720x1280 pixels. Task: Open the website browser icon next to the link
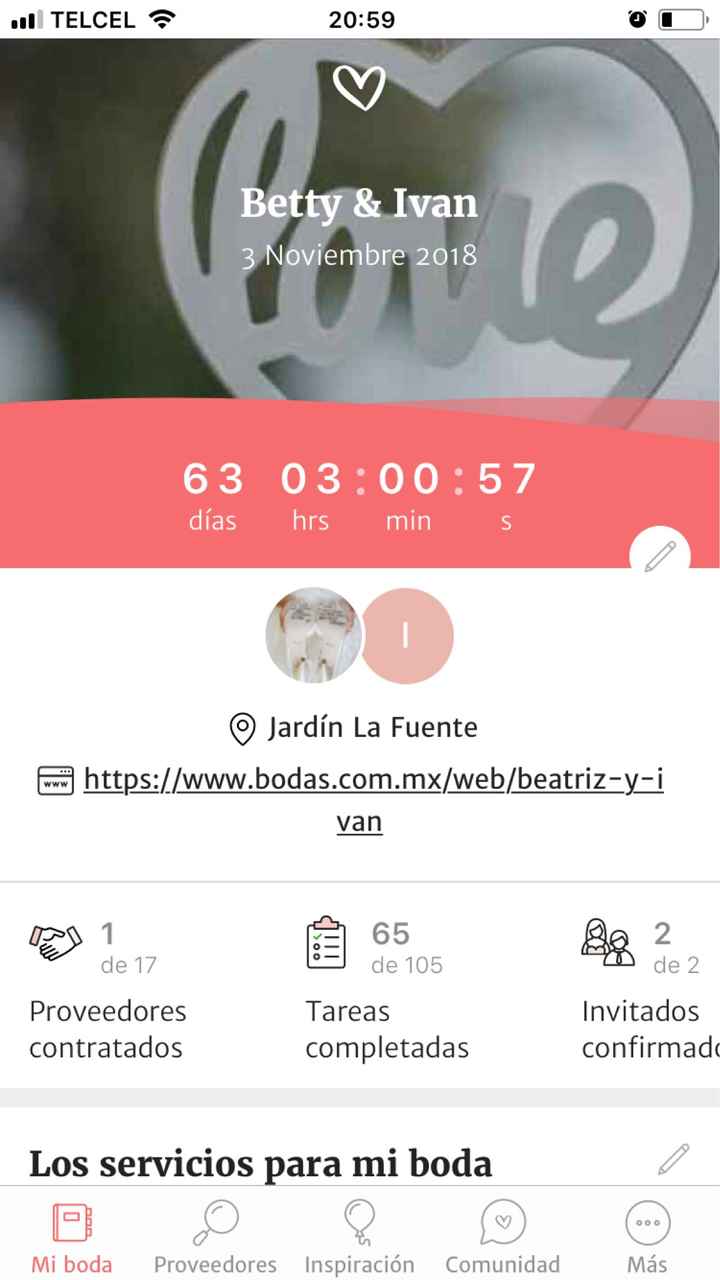pyautogui.click(x=54, y=779)
